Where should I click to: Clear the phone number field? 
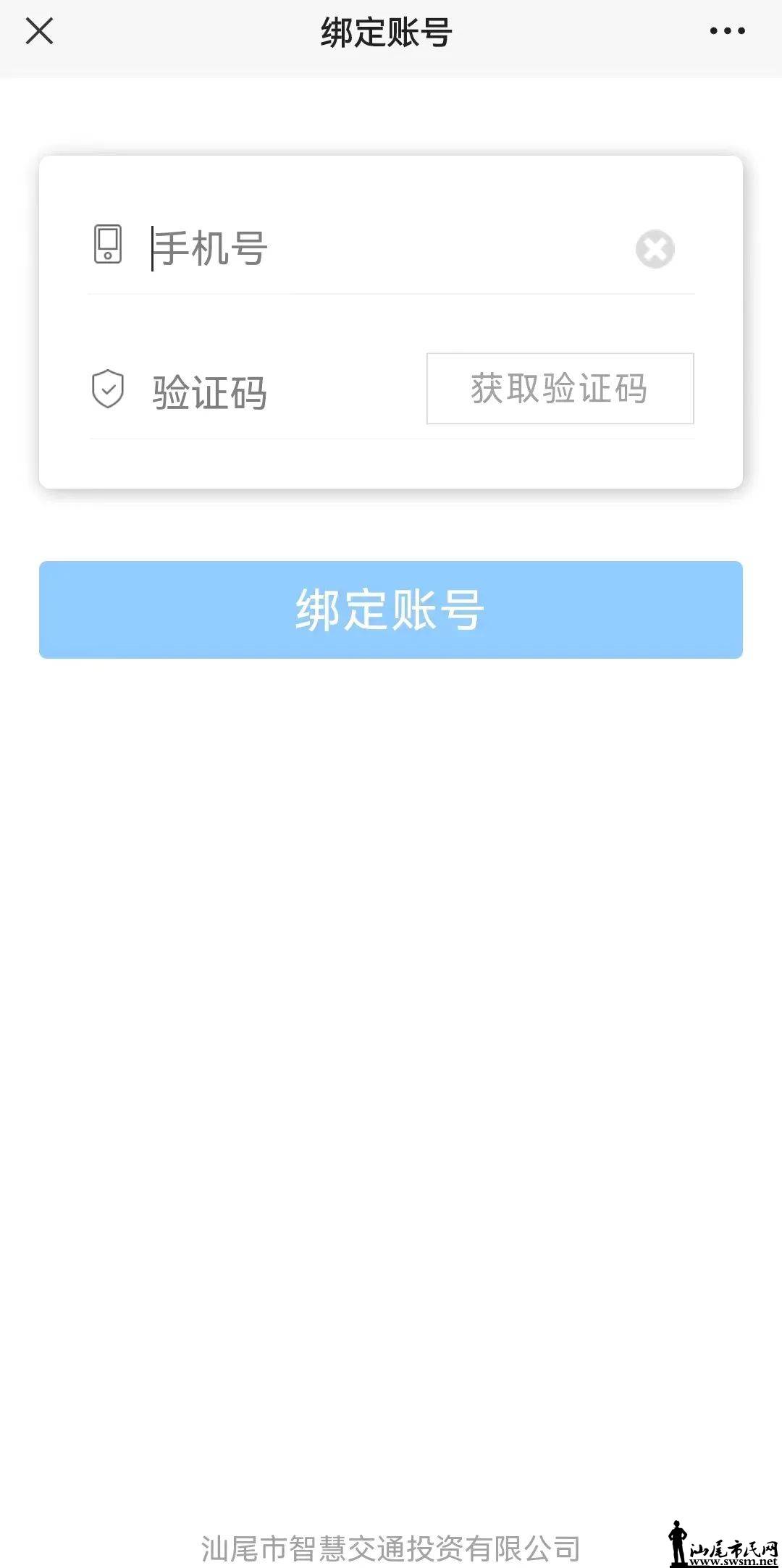tap(655, 249)
